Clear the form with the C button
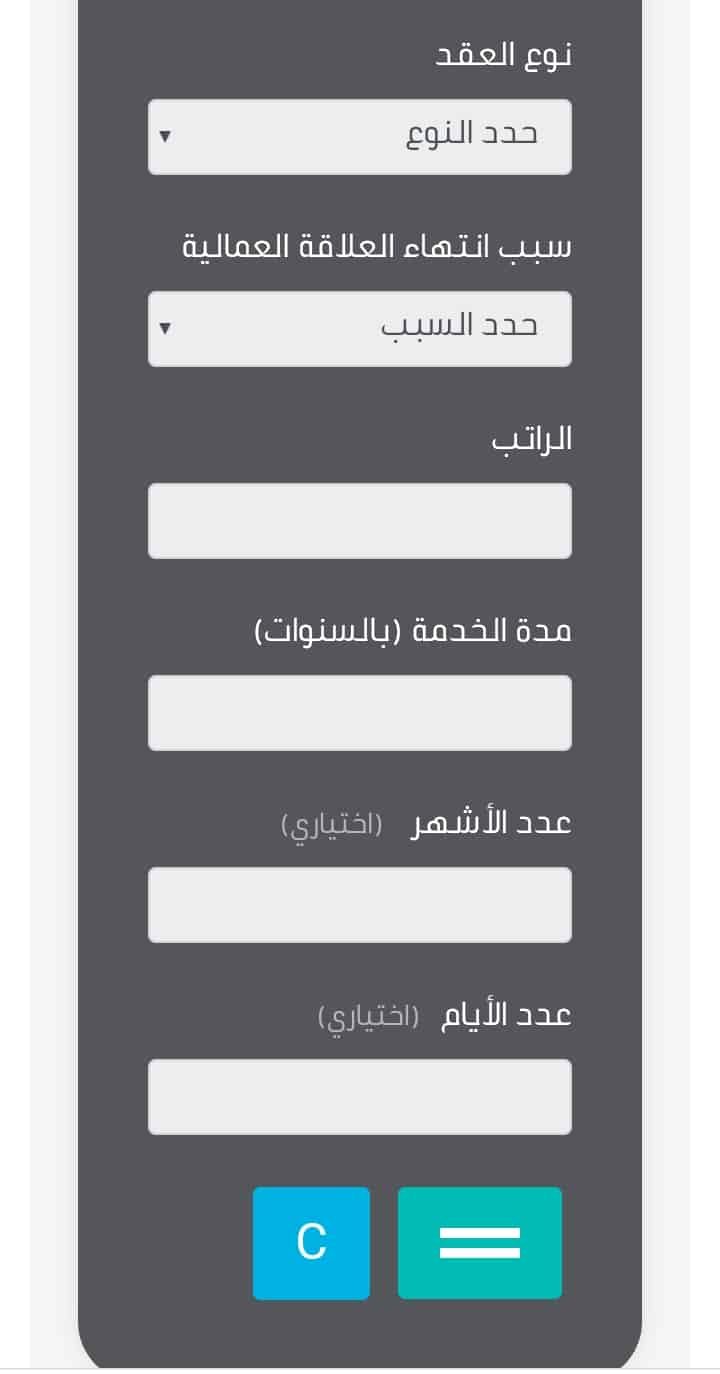Viewport: 720px width, 1374px height. 311,1243
